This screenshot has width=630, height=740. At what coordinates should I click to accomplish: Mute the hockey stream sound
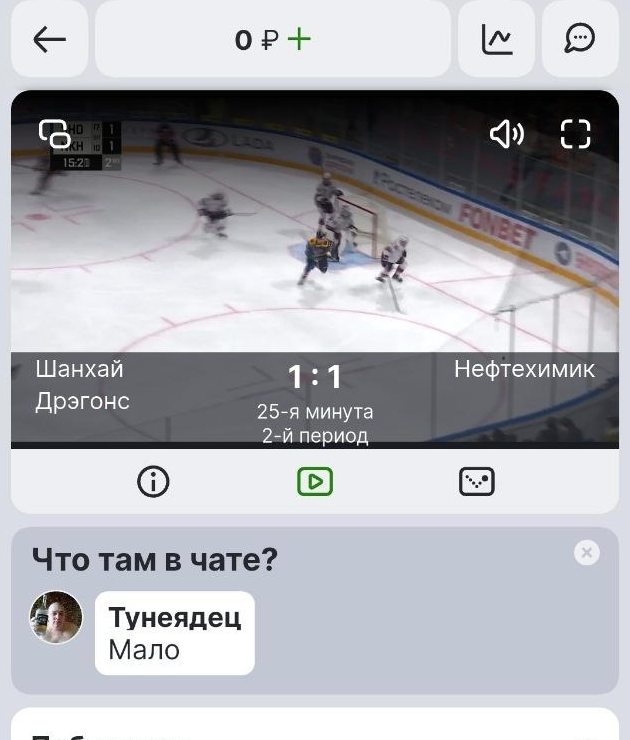(506, 134)
